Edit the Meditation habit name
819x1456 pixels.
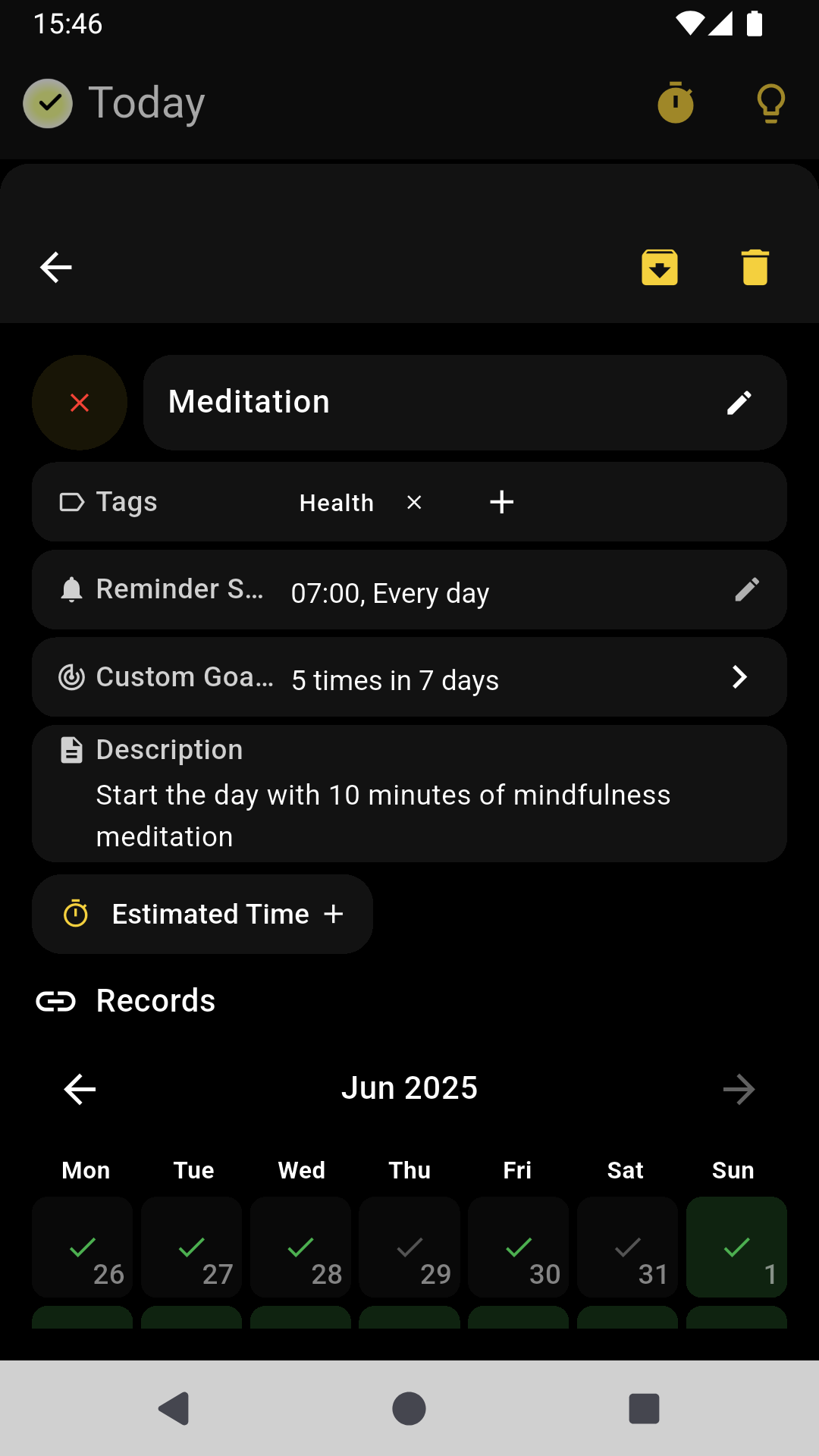click(739, 403)
